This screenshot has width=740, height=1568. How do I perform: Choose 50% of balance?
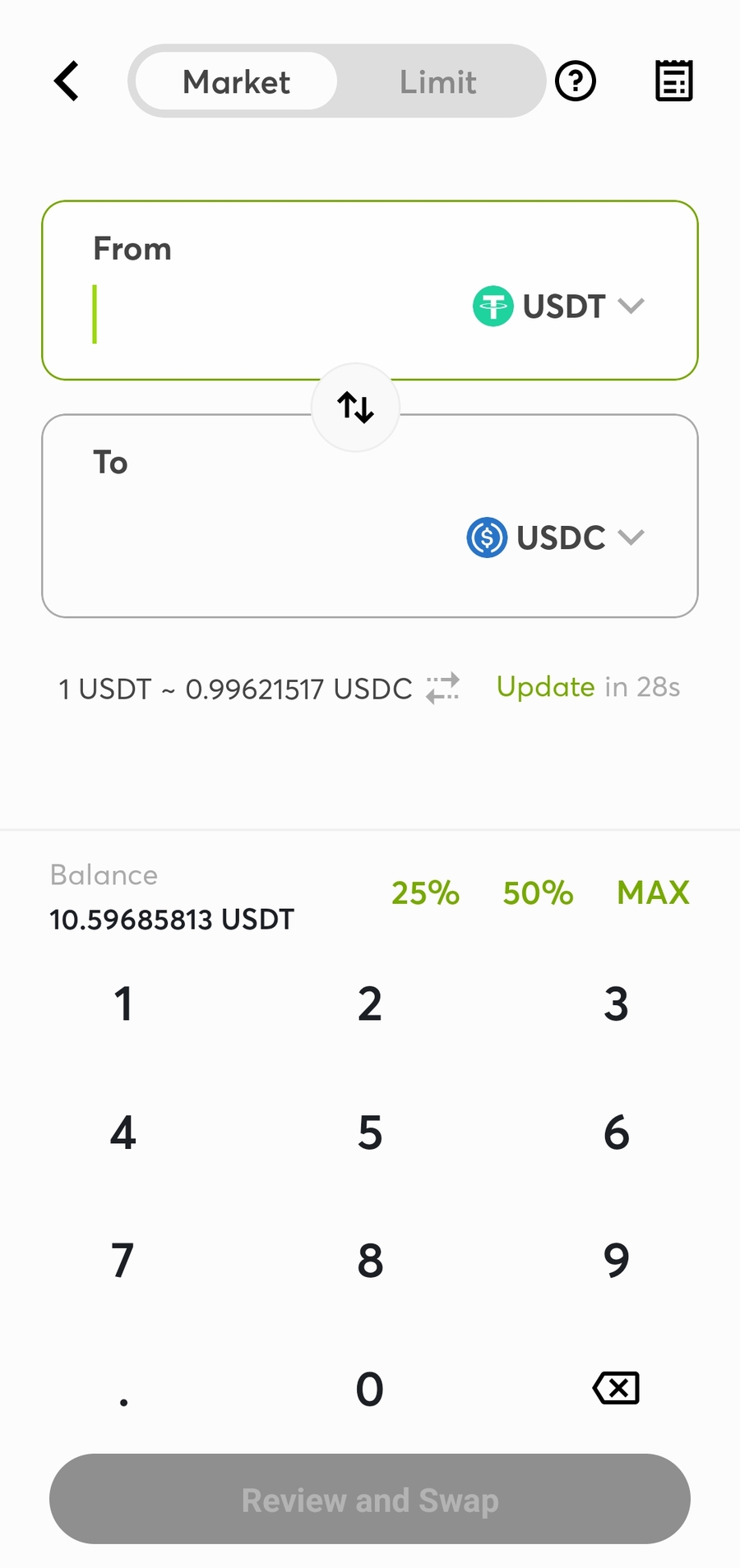tap(538, 893)
